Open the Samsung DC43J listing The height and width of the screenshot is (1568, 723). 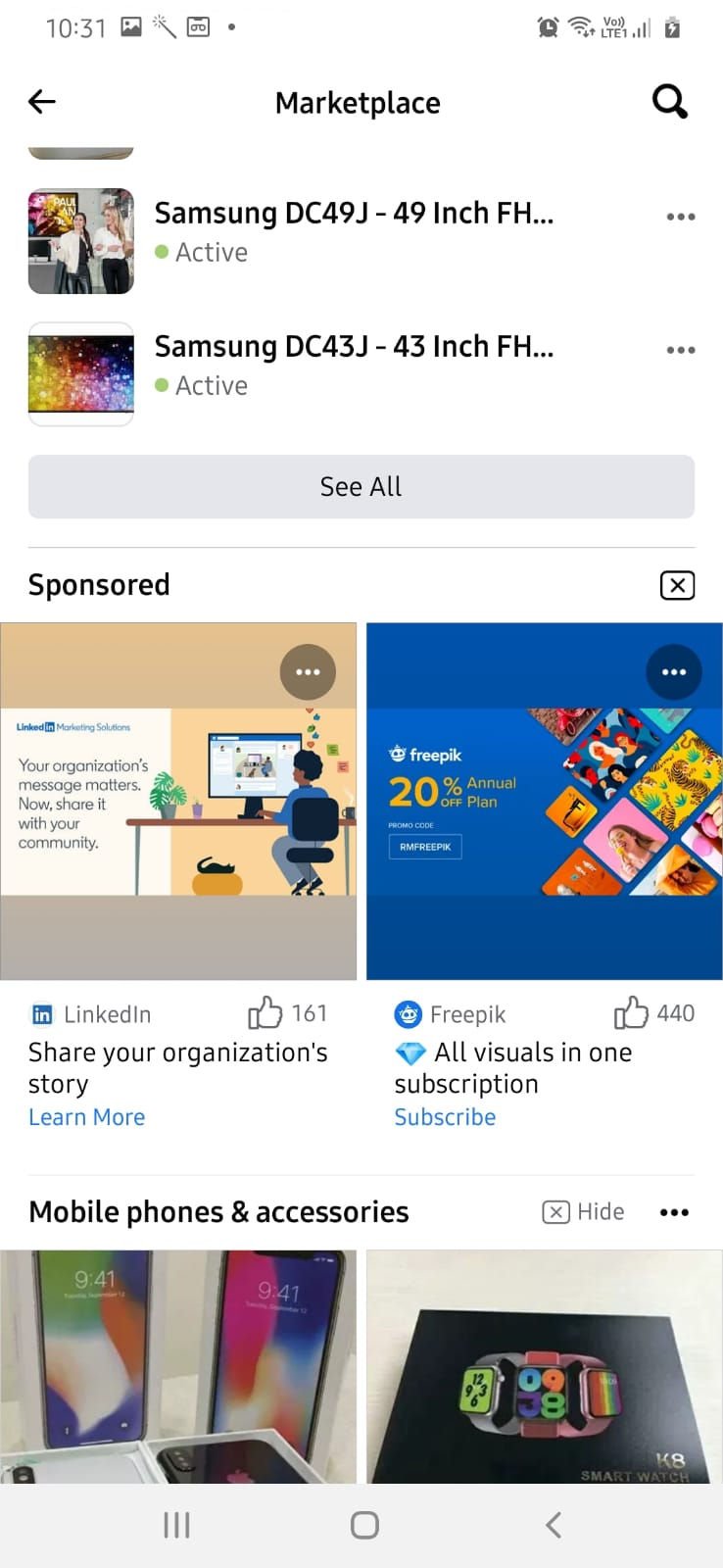click(353, 347)
